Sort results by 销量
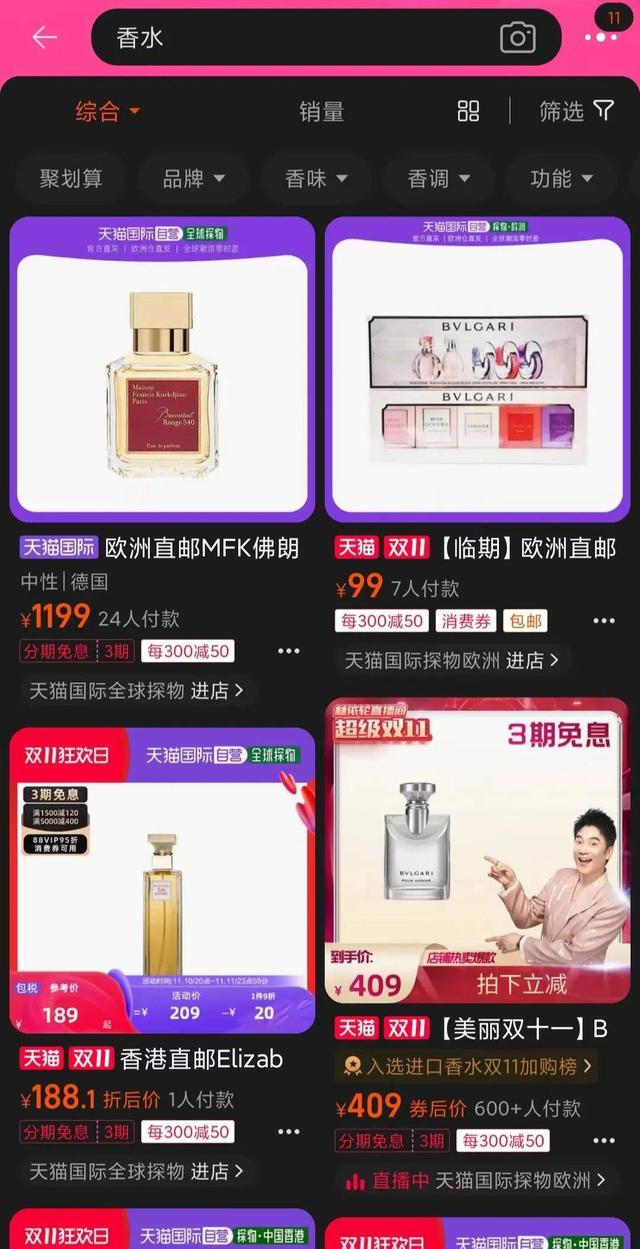This screenshot has width=640, height=1249. 321,111
